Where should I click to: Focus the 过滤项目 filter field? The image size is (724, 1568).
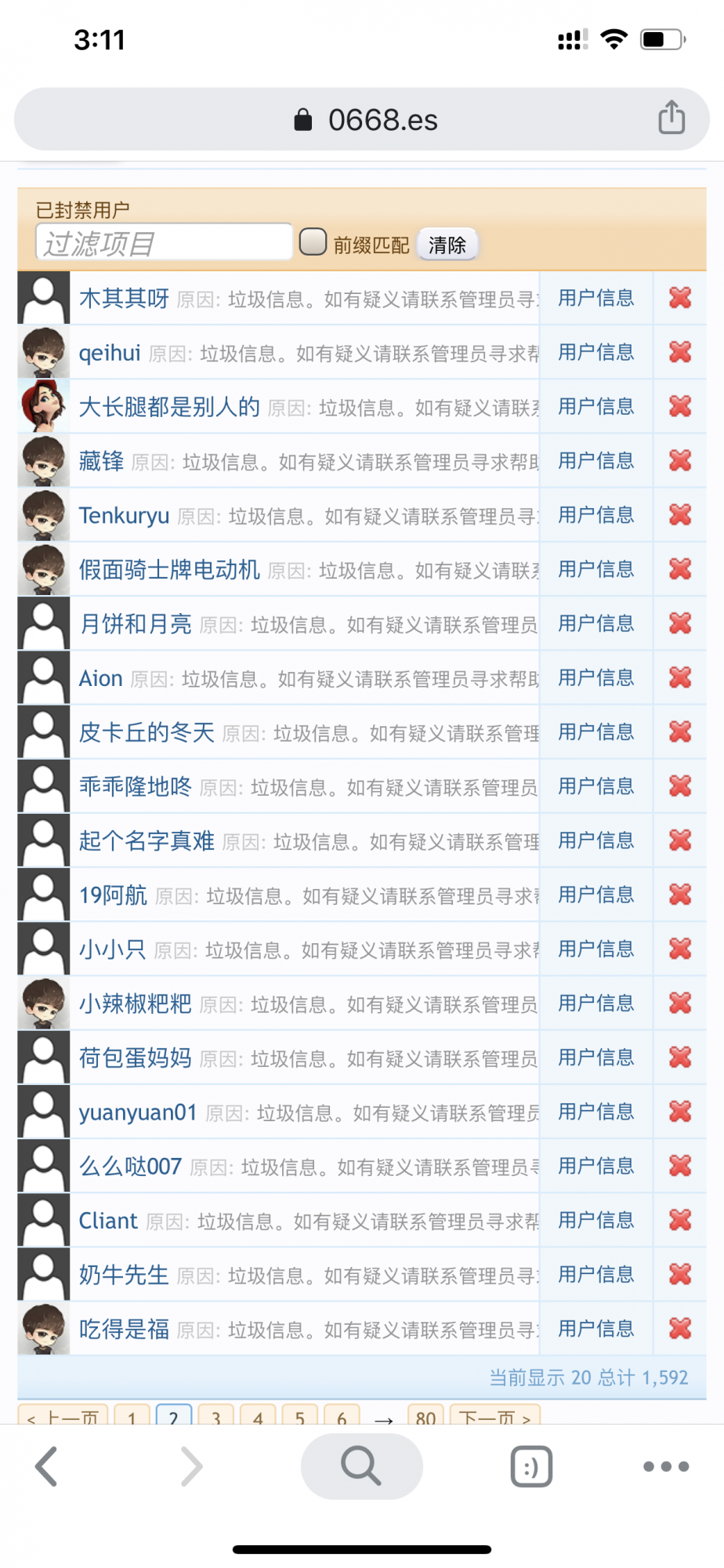coord(164,242)
